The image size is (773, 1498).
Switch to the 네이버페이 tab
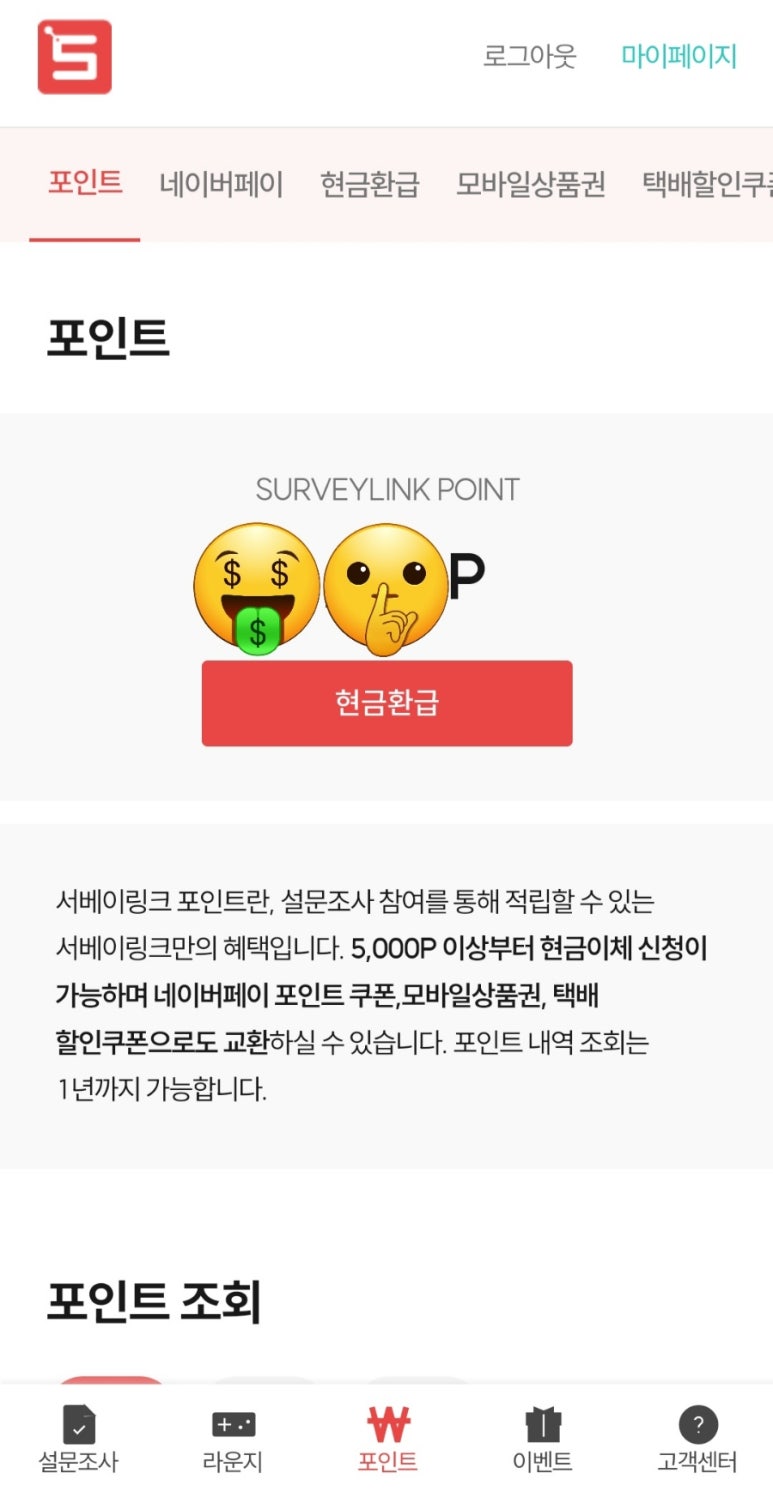(221, 185)
